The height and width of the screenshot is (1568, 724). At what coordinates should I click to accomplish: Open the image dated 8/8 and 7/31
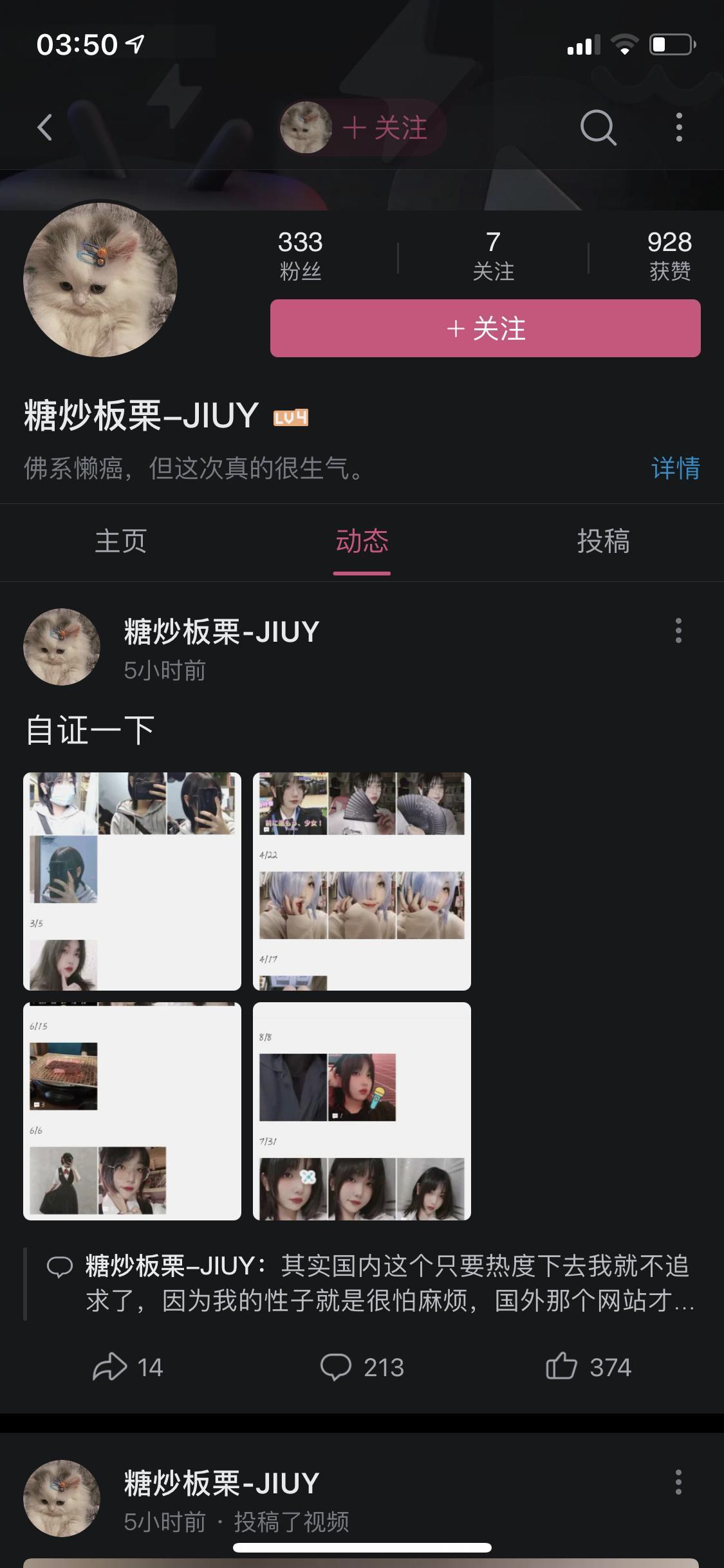(x=362, y=1111)
